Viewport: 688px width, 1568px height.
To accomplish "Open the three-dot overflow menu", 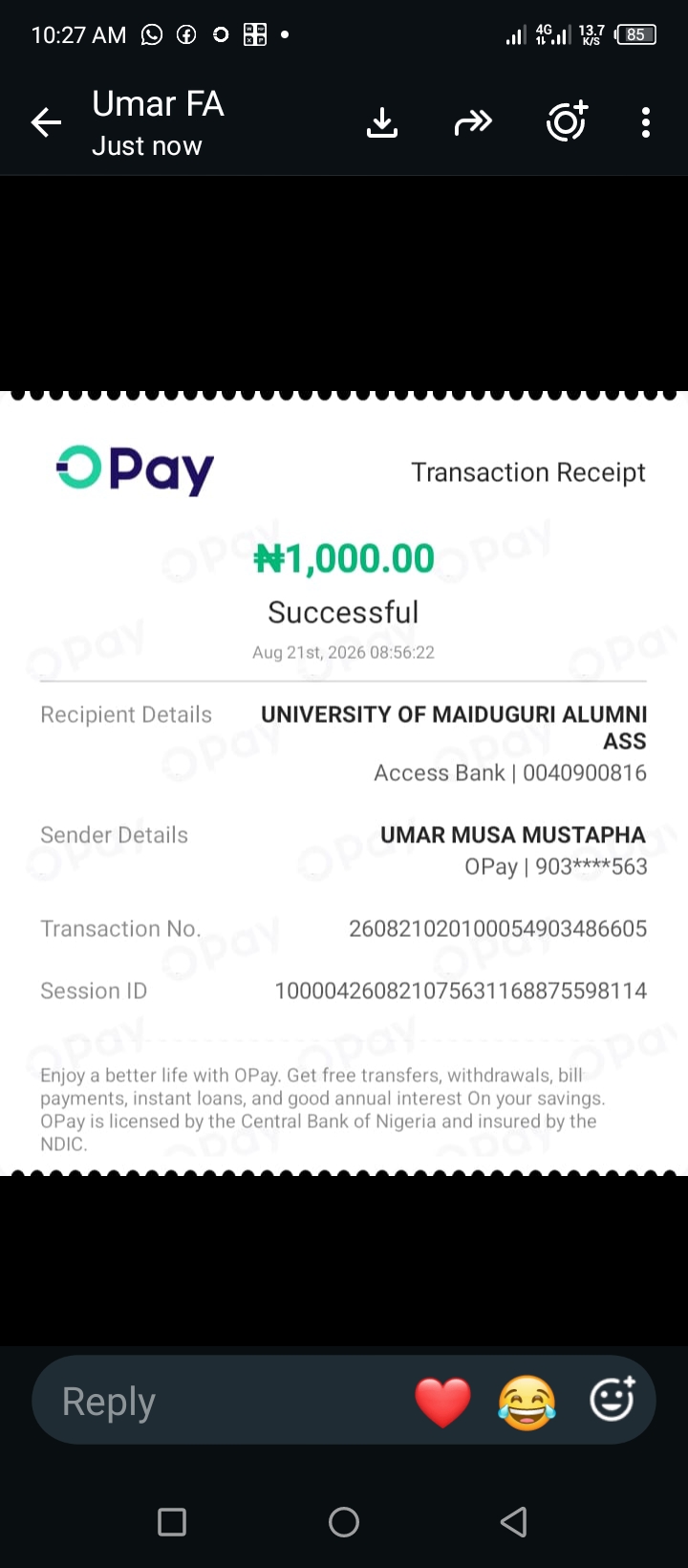I will 646,122.
